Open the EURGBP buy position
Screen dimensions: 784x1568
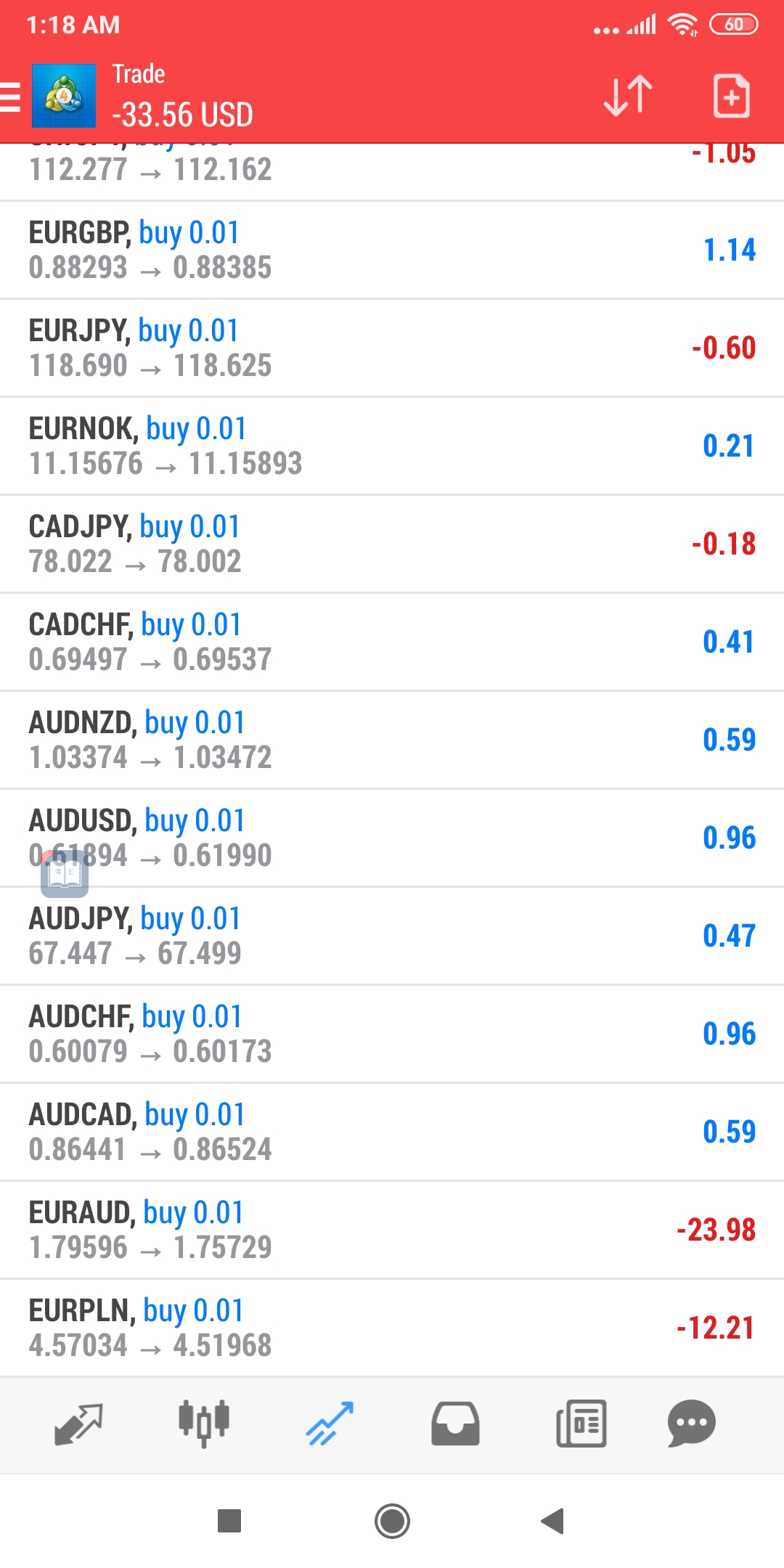point(392,250)
